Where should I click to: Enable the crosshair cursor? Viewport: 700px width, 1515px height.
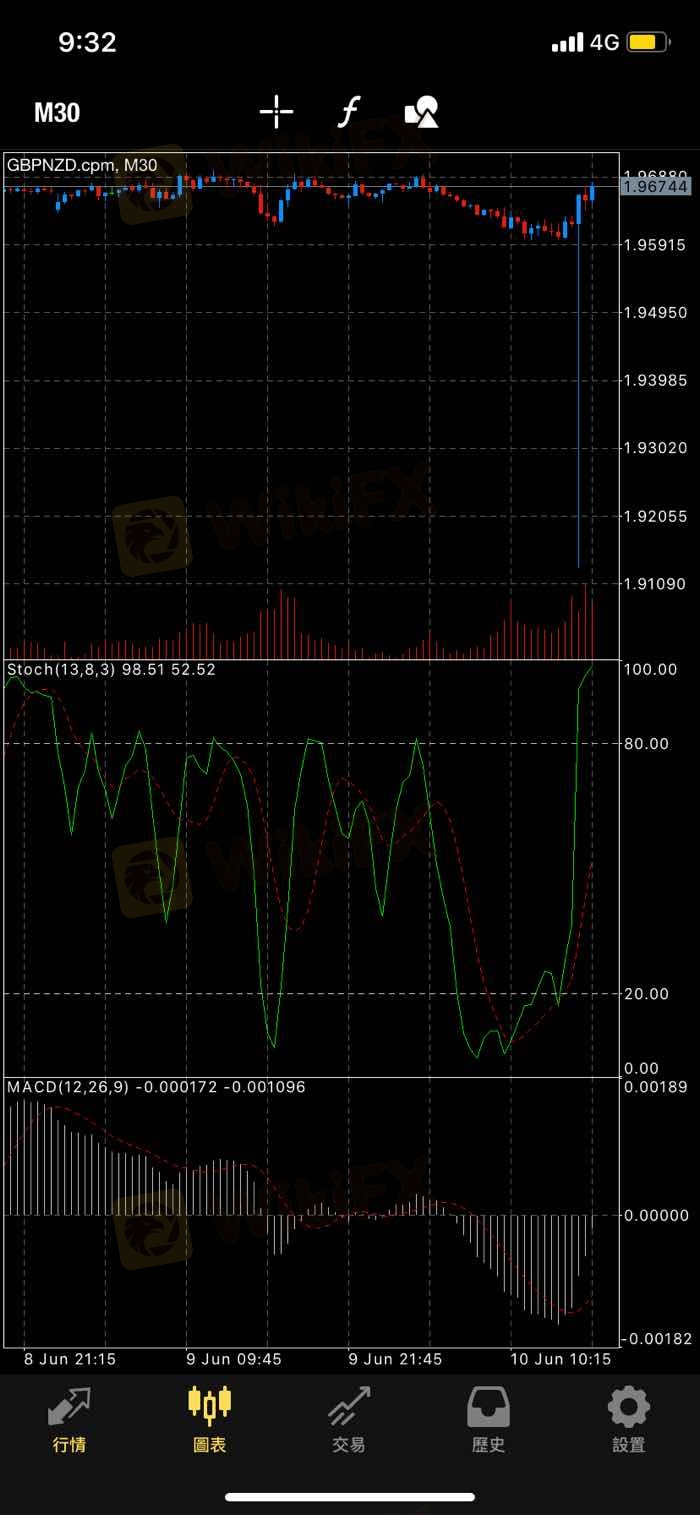click(x=276, y=112)
